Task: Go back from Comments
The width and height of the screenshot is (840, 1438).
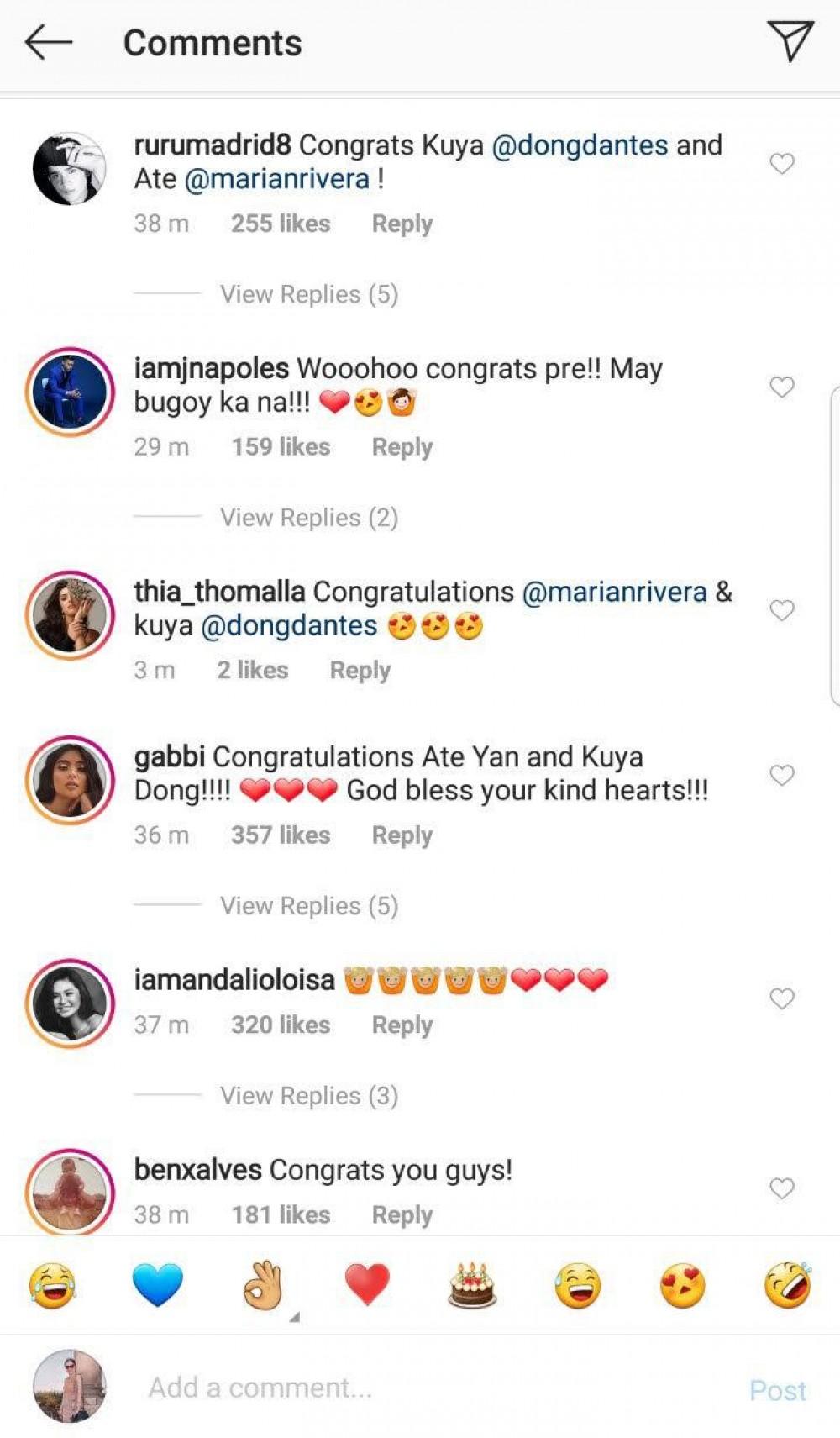Action: [49, 42]
